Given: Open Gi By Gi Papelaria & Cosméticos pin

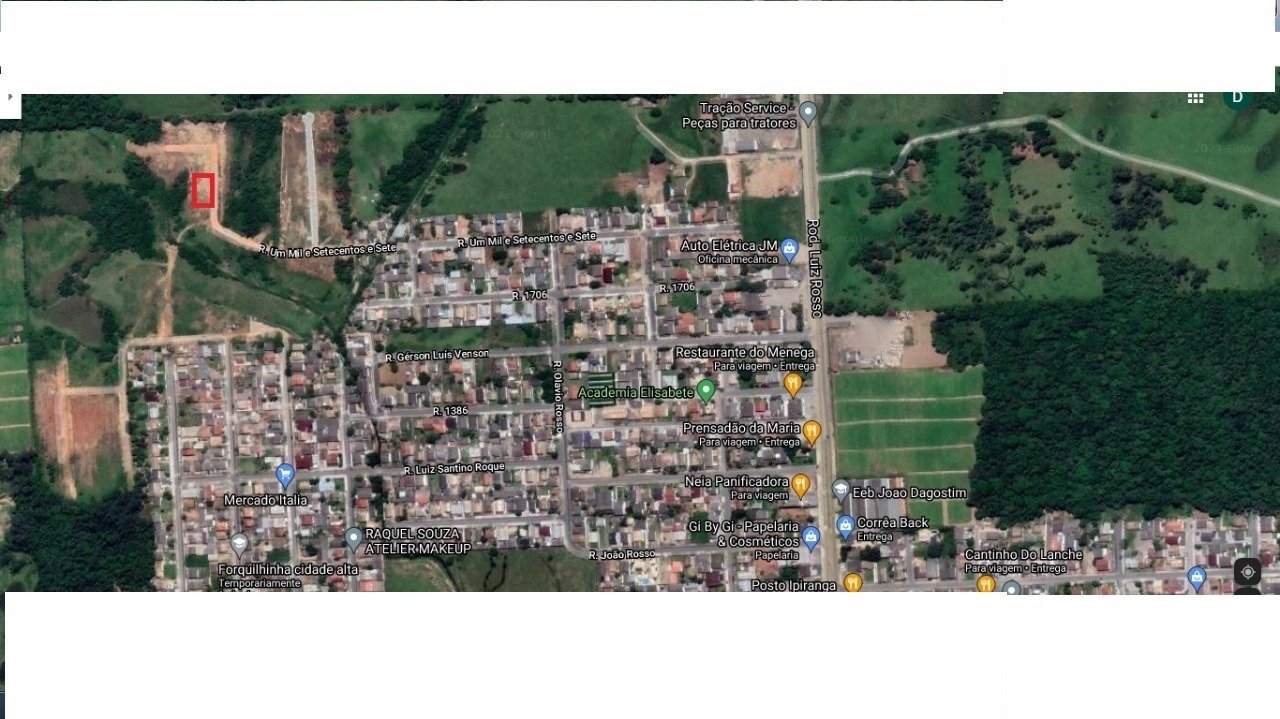Looking at the screenshot, I should point(811,537).
